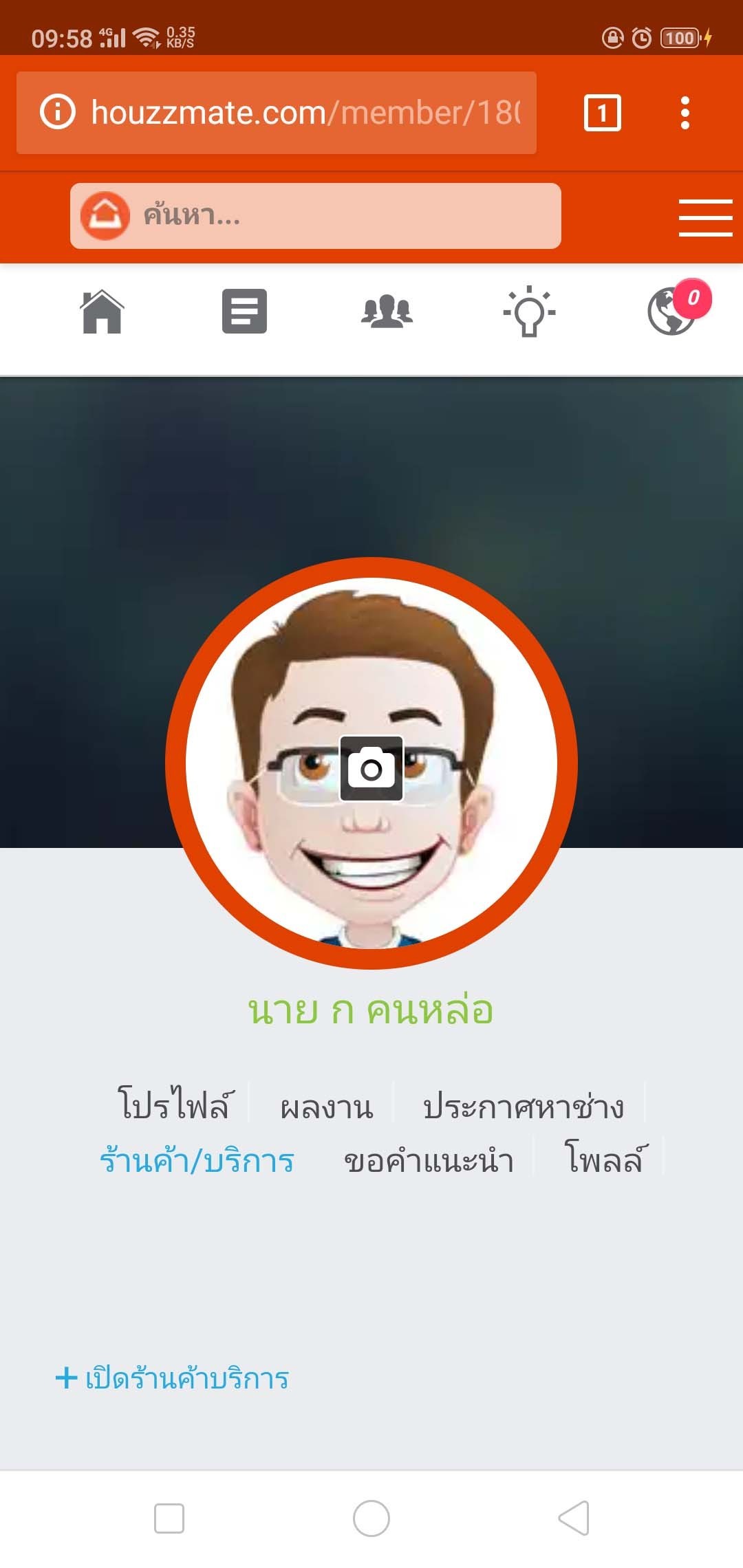This screenshot has height=1568, width=743.
Task: Open the browser tab switcher
Action: click(x=602, y=113)
